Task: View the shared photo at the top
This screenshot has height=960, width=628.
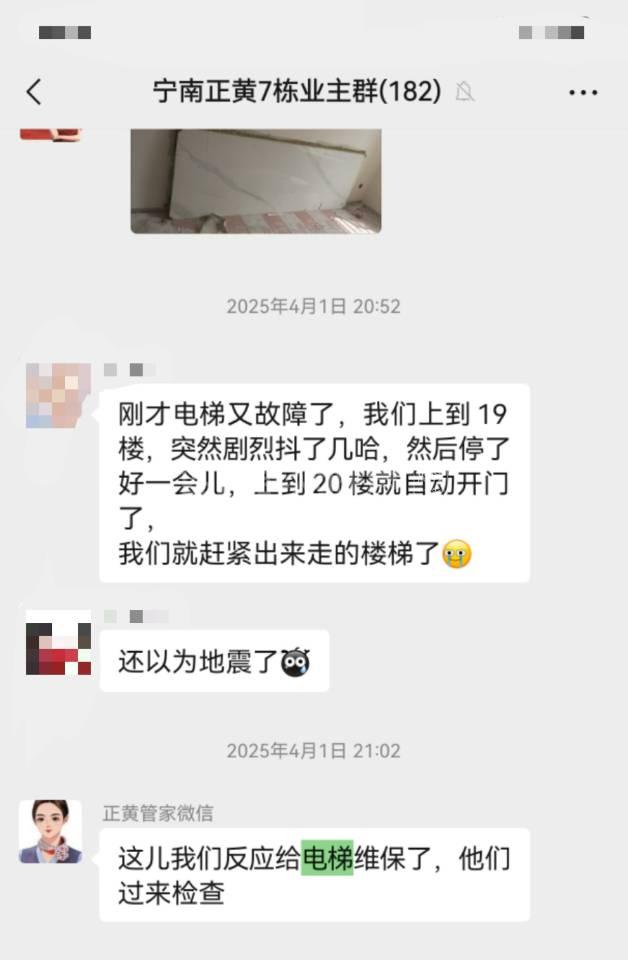Action: point(255,180)
